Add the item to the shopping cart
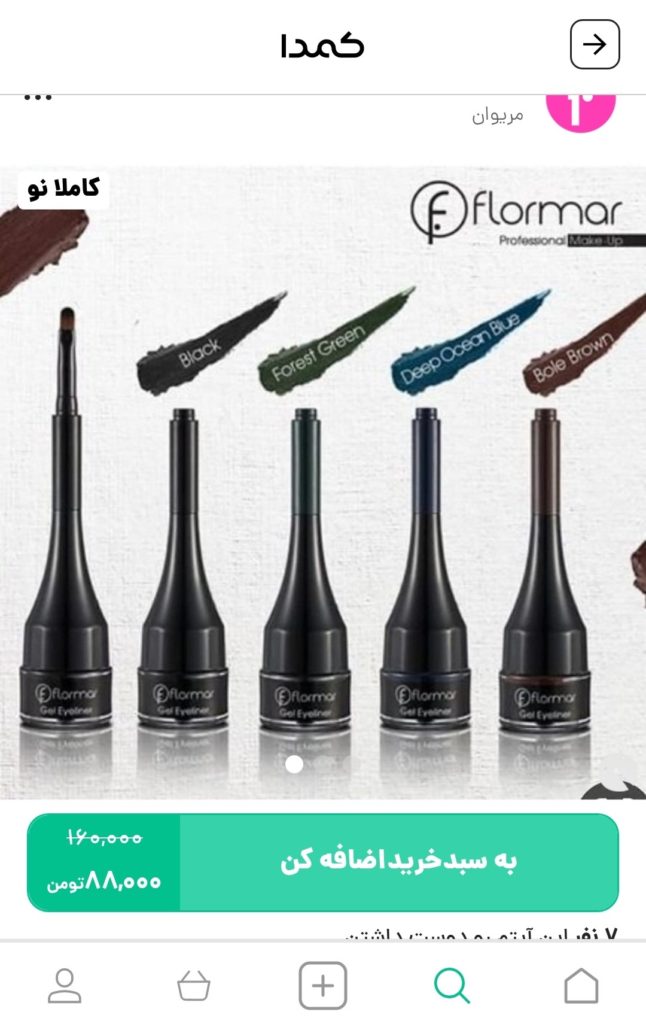The height and width of the screenshot is (1024, 646). [x=398, y=862]
